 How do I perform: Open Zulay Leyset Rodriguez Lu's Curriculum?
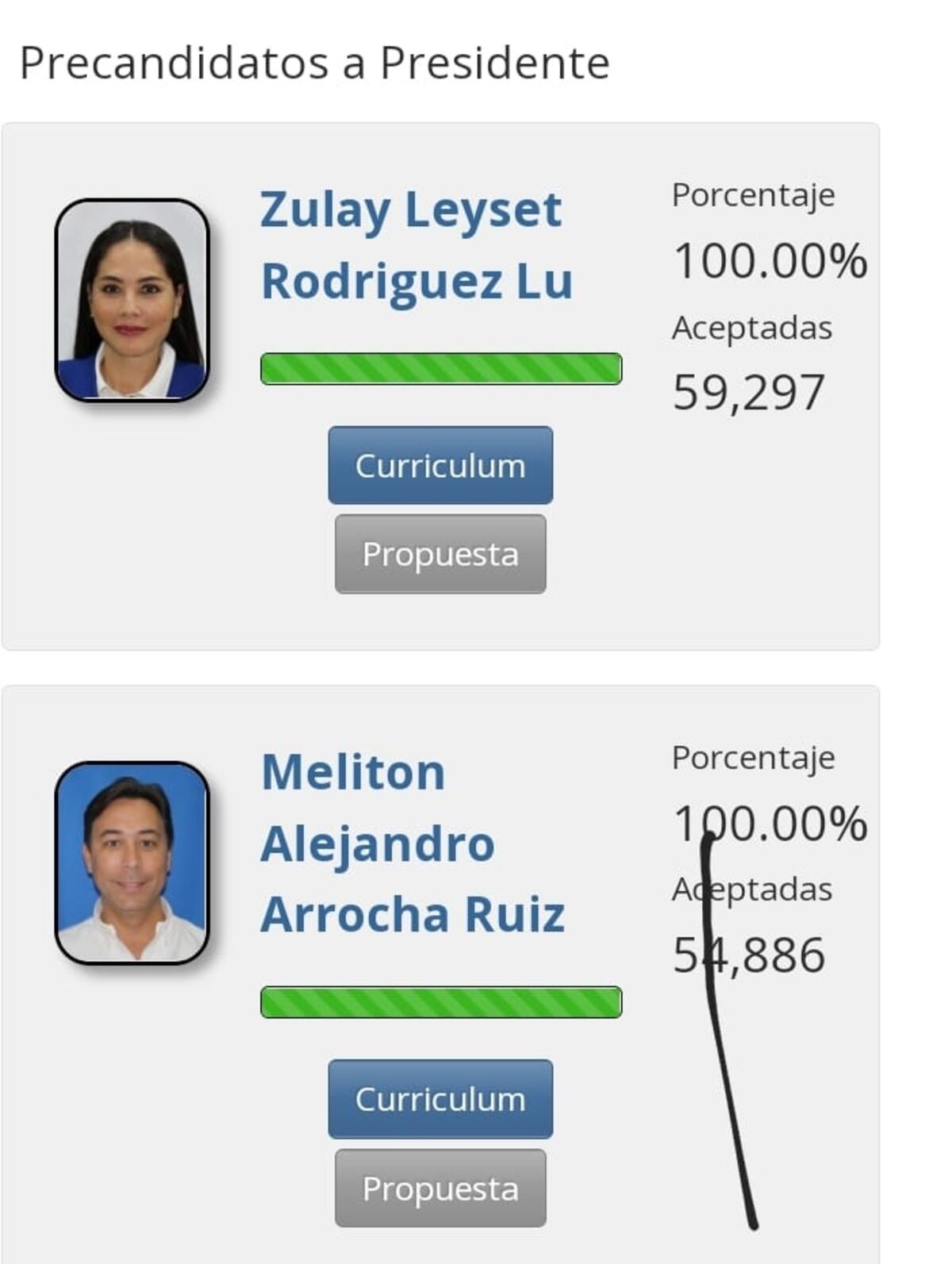coord(440,466)
